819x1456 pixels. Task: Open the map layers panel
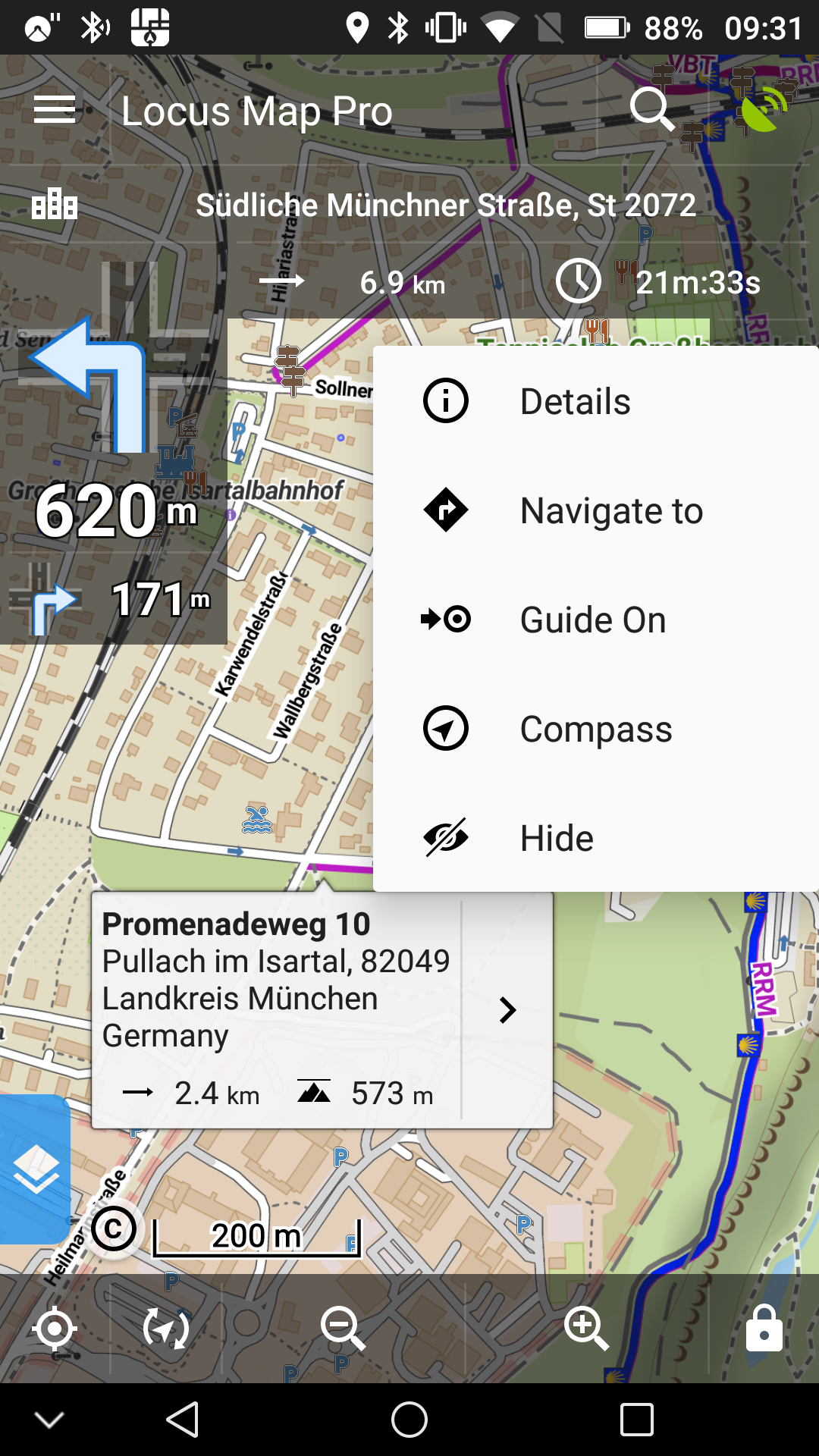point(36,1169)
